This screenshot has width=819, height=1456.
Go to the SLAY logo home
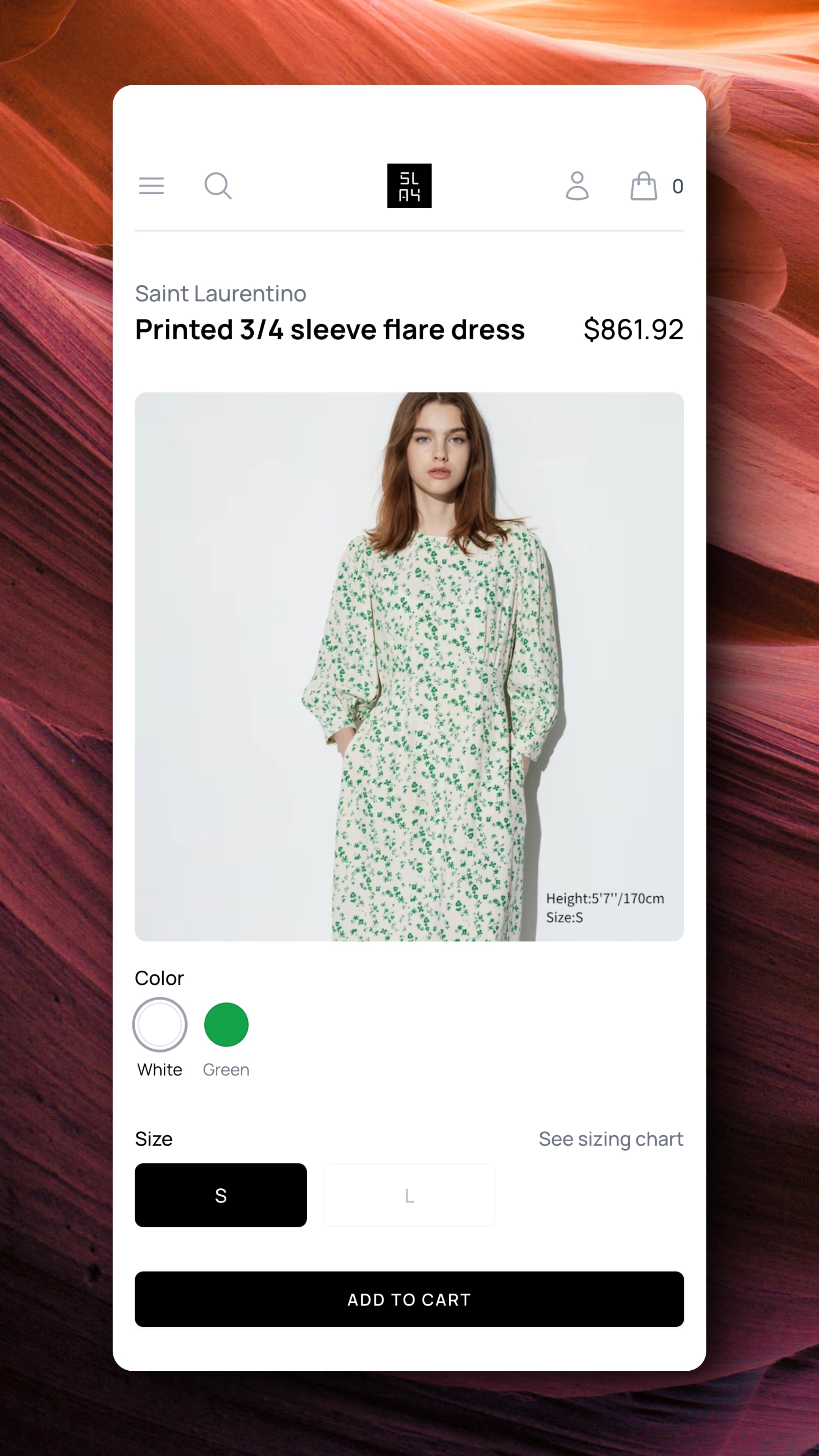coord(409,186)
